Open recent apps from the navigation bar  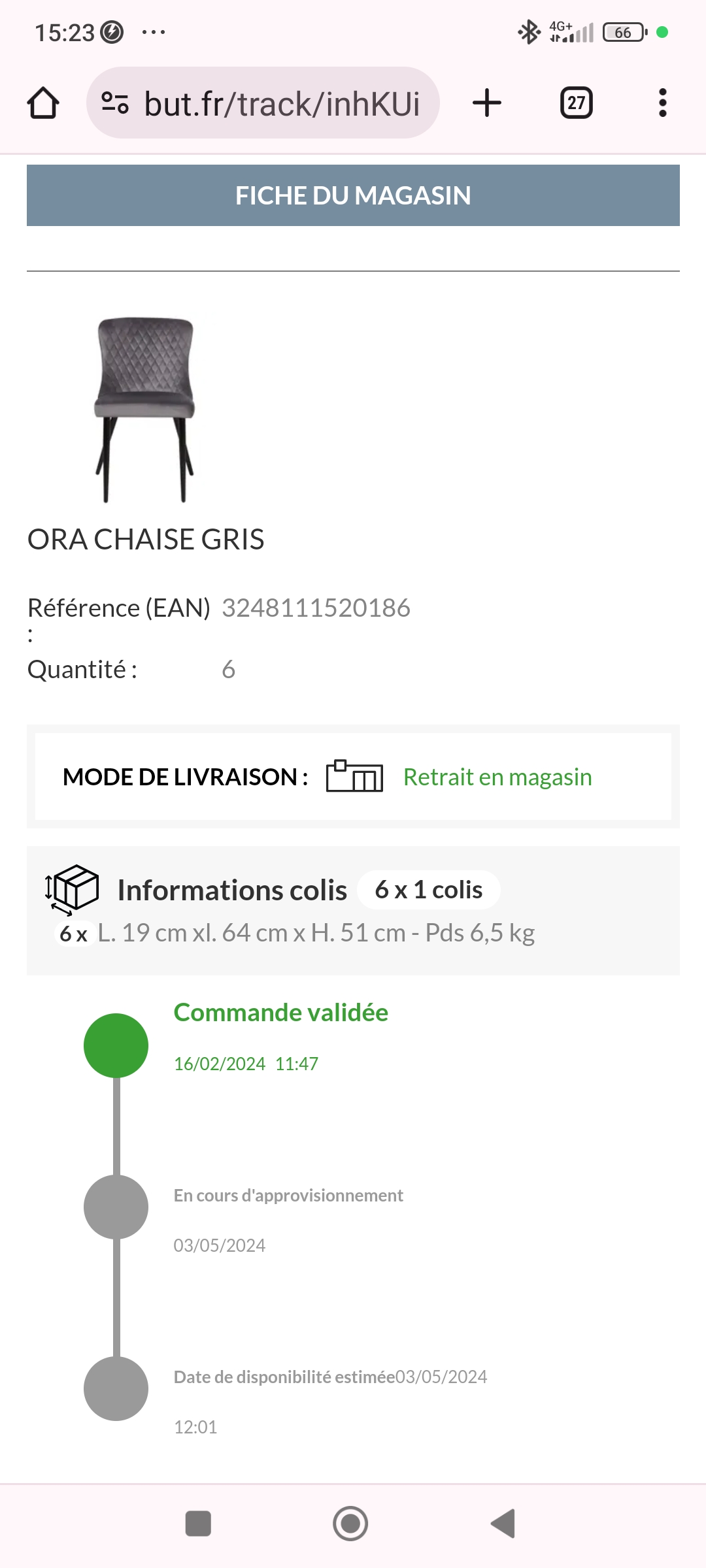click(x=198, y=1524)
